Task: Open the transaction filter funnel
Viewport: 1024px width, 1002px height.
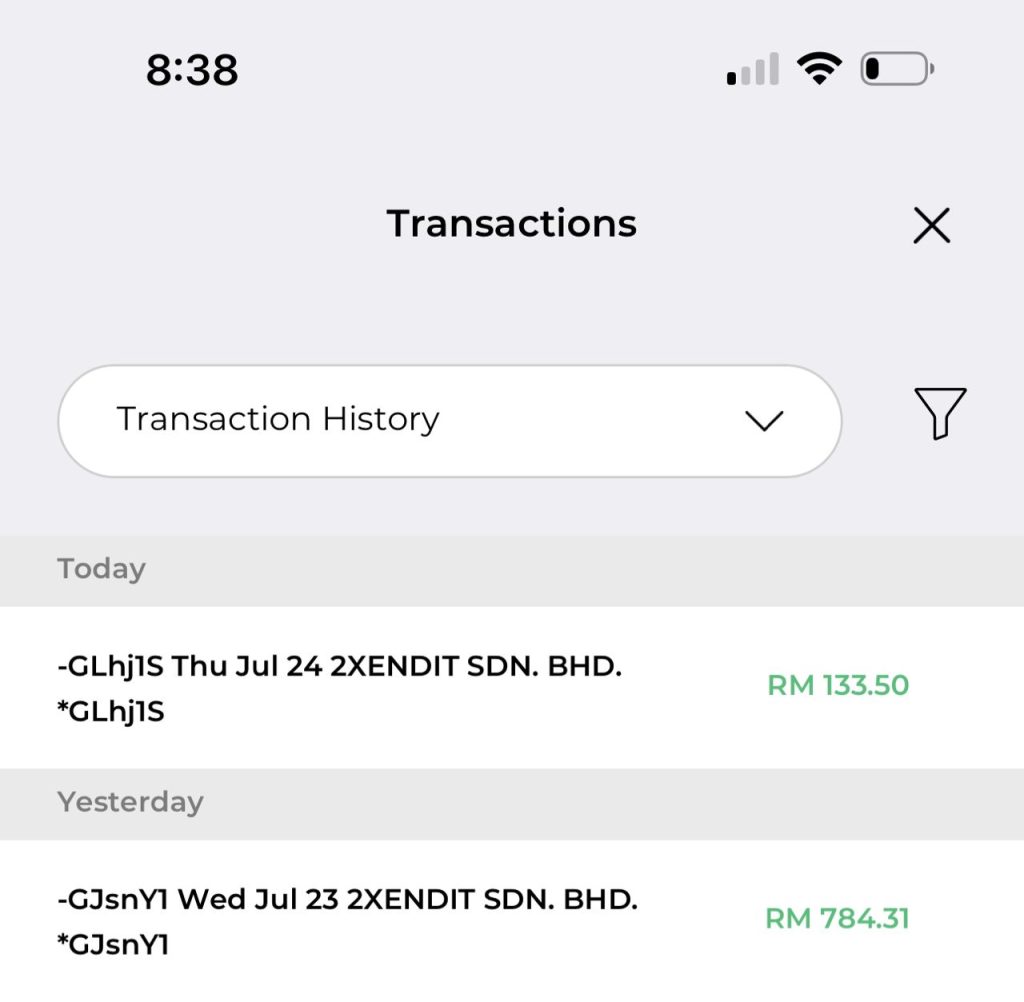Action: [x=939, y=412]
